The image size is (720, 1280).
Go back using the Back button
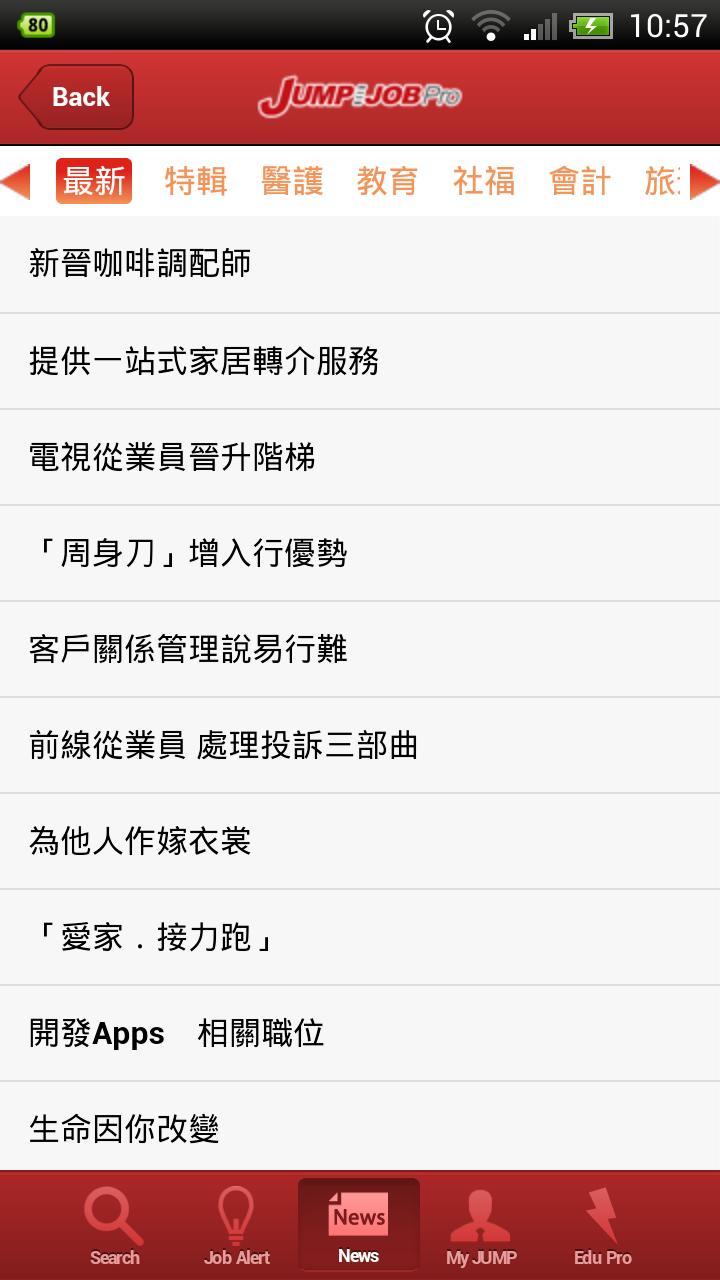(76, 97)
